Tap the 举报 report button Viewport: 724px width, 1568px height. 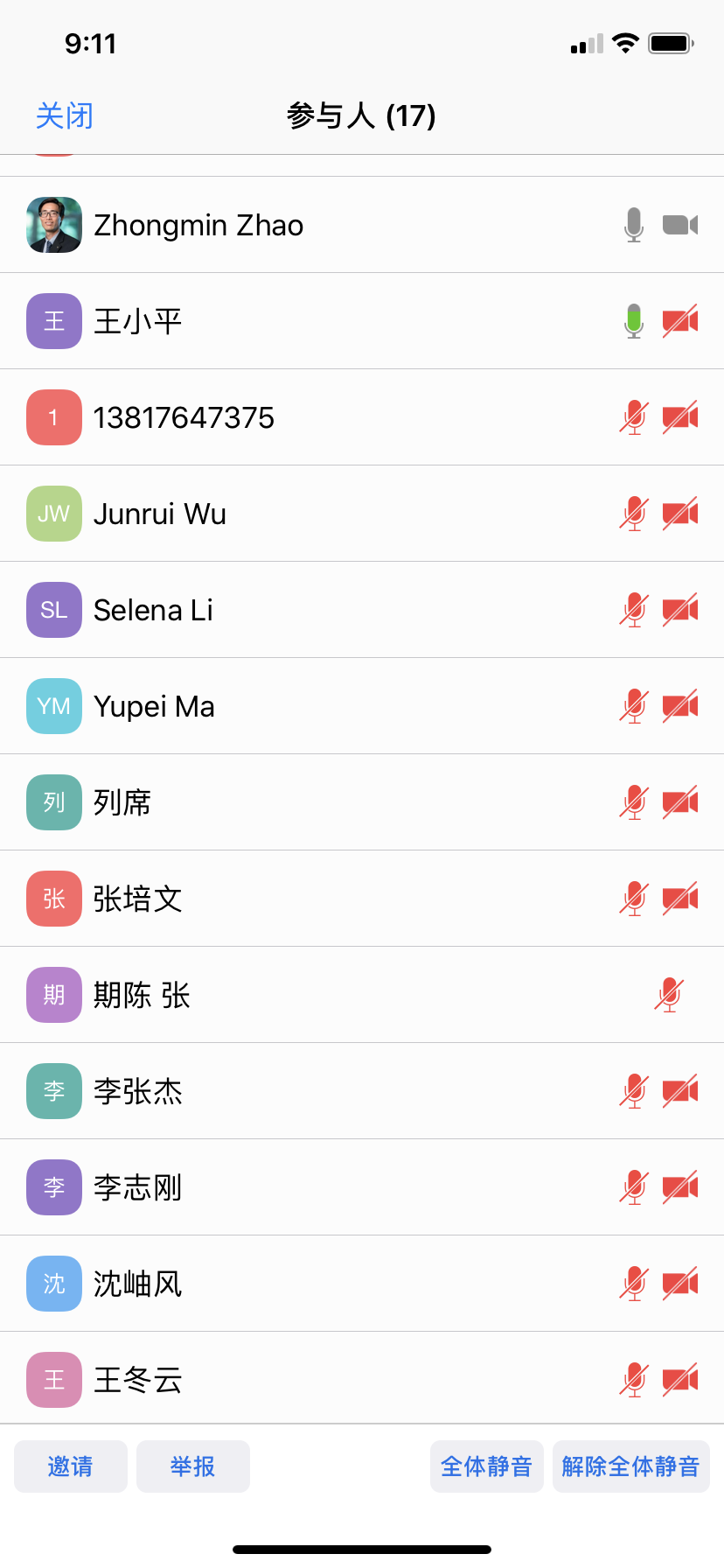(x=192, y=1466)
